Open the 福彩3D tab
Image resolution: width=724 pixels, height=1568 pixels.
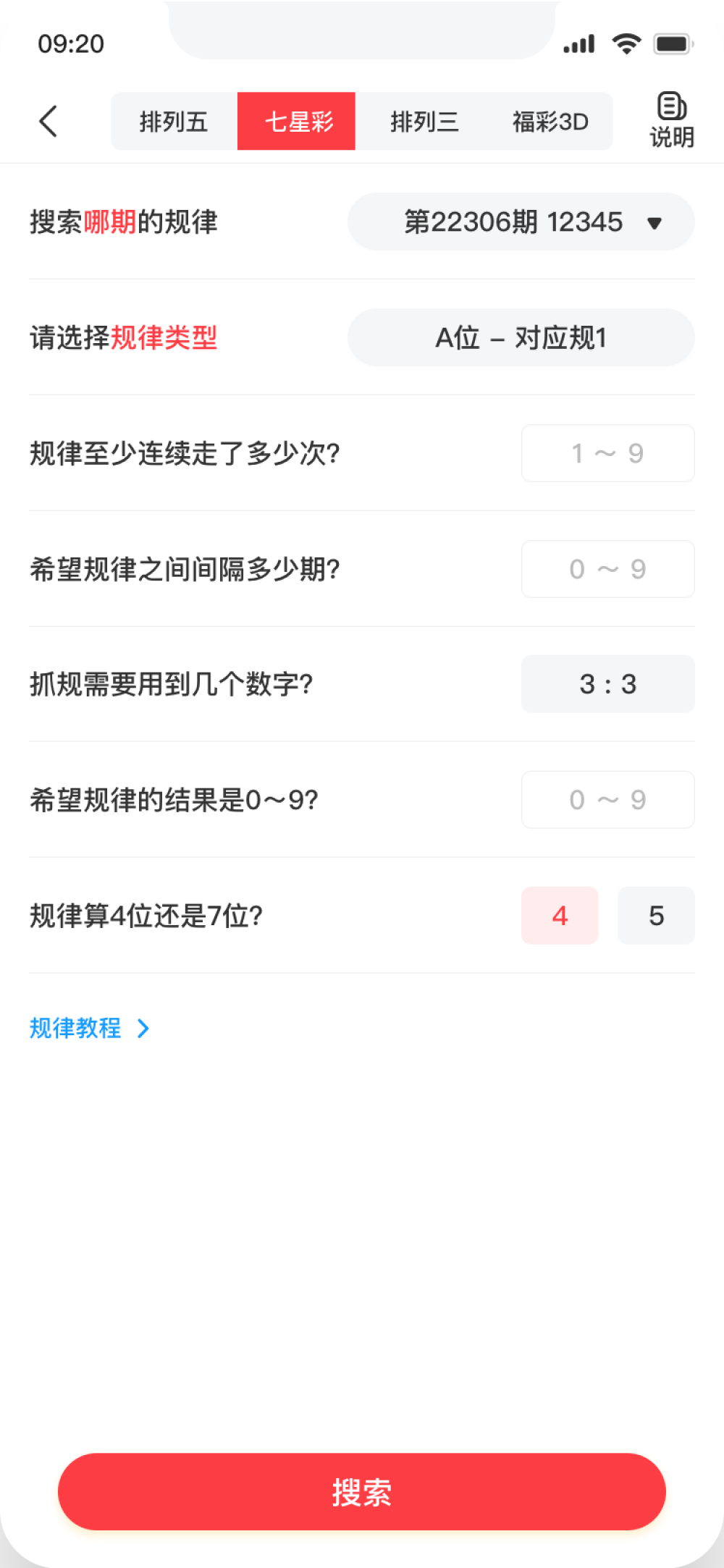click(550, 122)
